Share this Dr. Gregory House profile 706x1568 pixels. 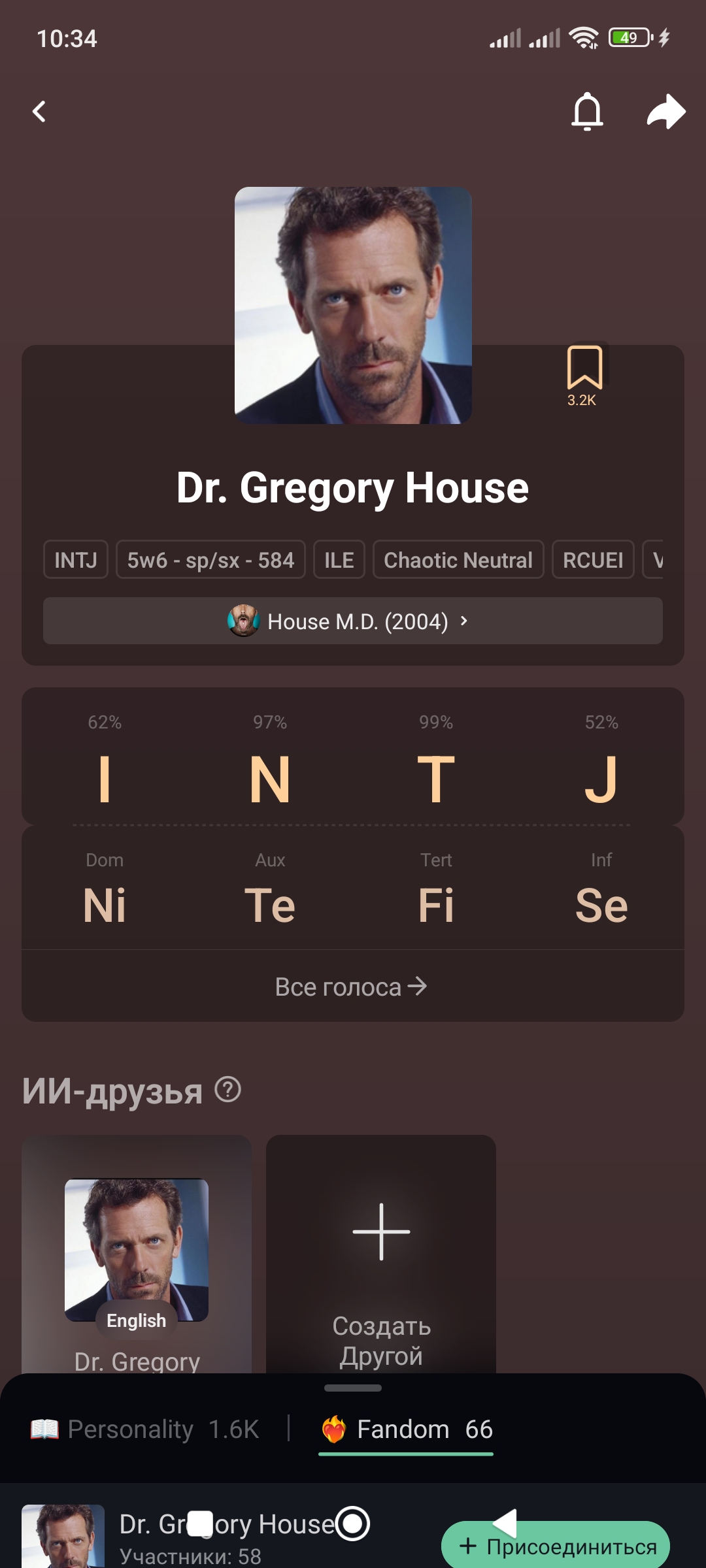click(x=665, y=112)
